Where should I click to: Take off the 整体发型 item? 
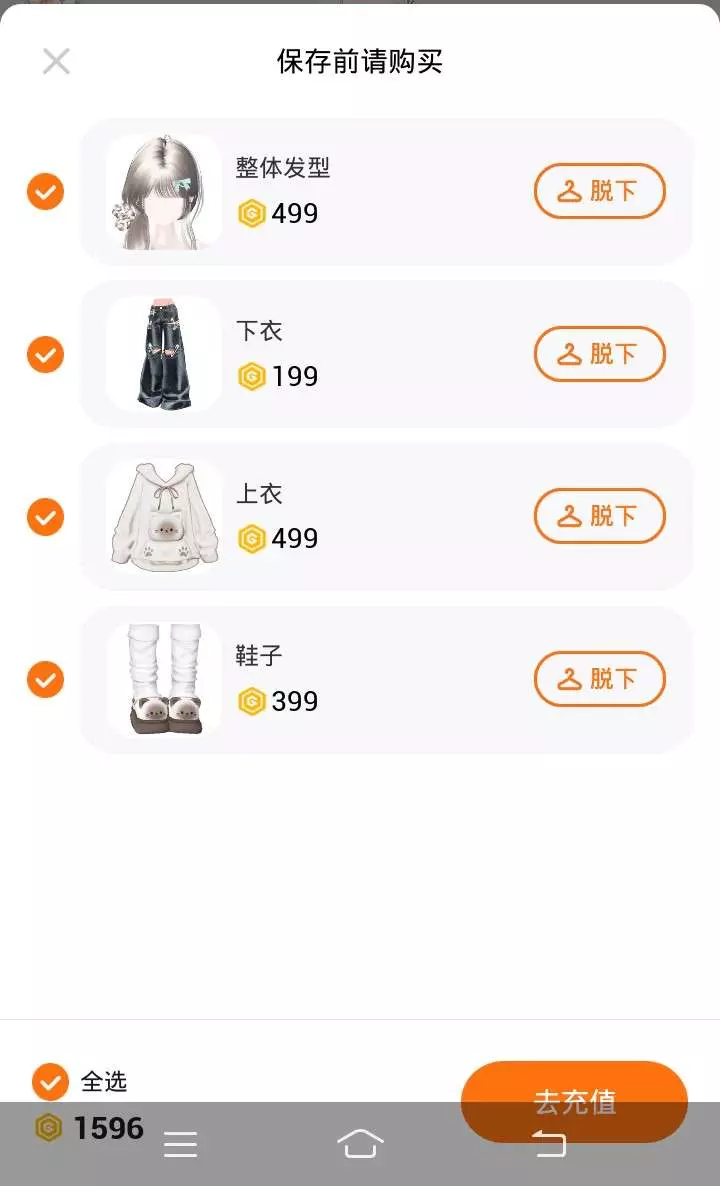(x=599, y=191)
